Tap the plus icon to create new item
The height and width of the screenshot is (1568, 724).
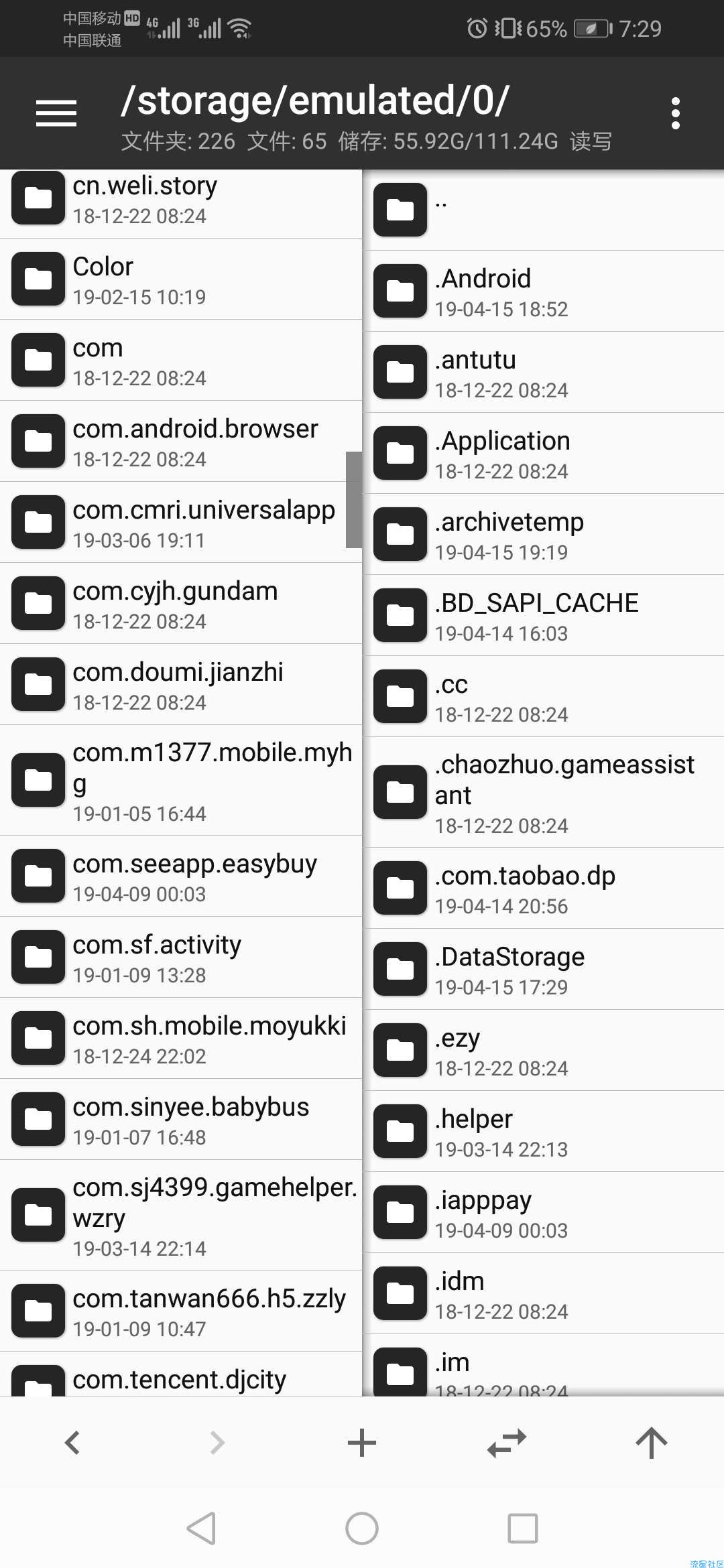[x=362, y=1443]
